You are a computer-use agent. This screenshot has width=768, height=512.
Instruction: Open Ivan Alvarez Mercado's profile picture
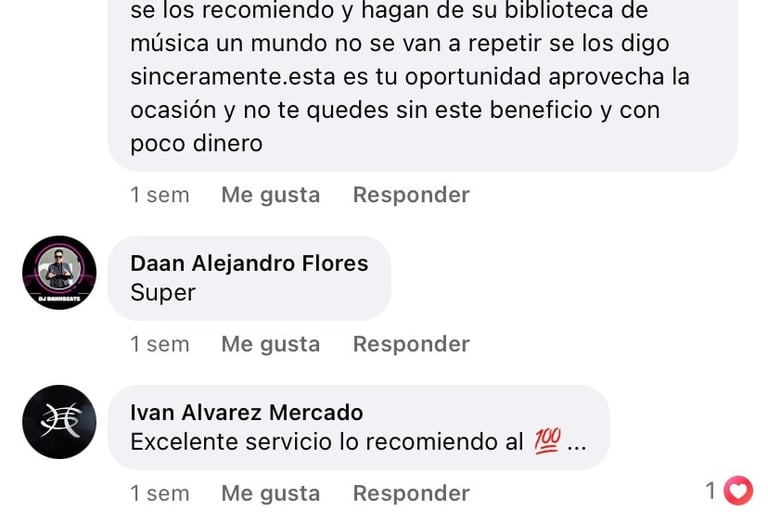59,422
